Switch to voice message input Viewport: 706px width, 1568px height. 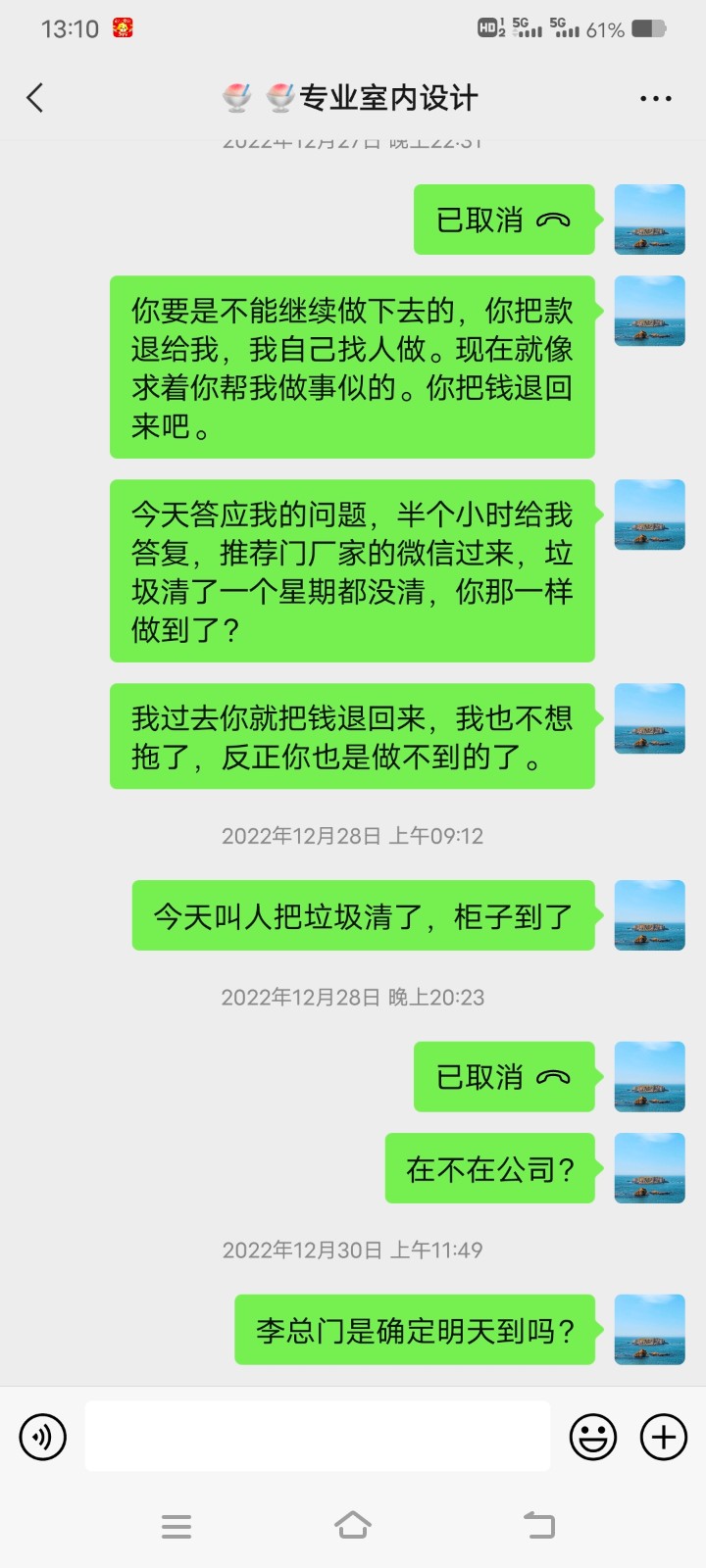(x=43, y=1438)
